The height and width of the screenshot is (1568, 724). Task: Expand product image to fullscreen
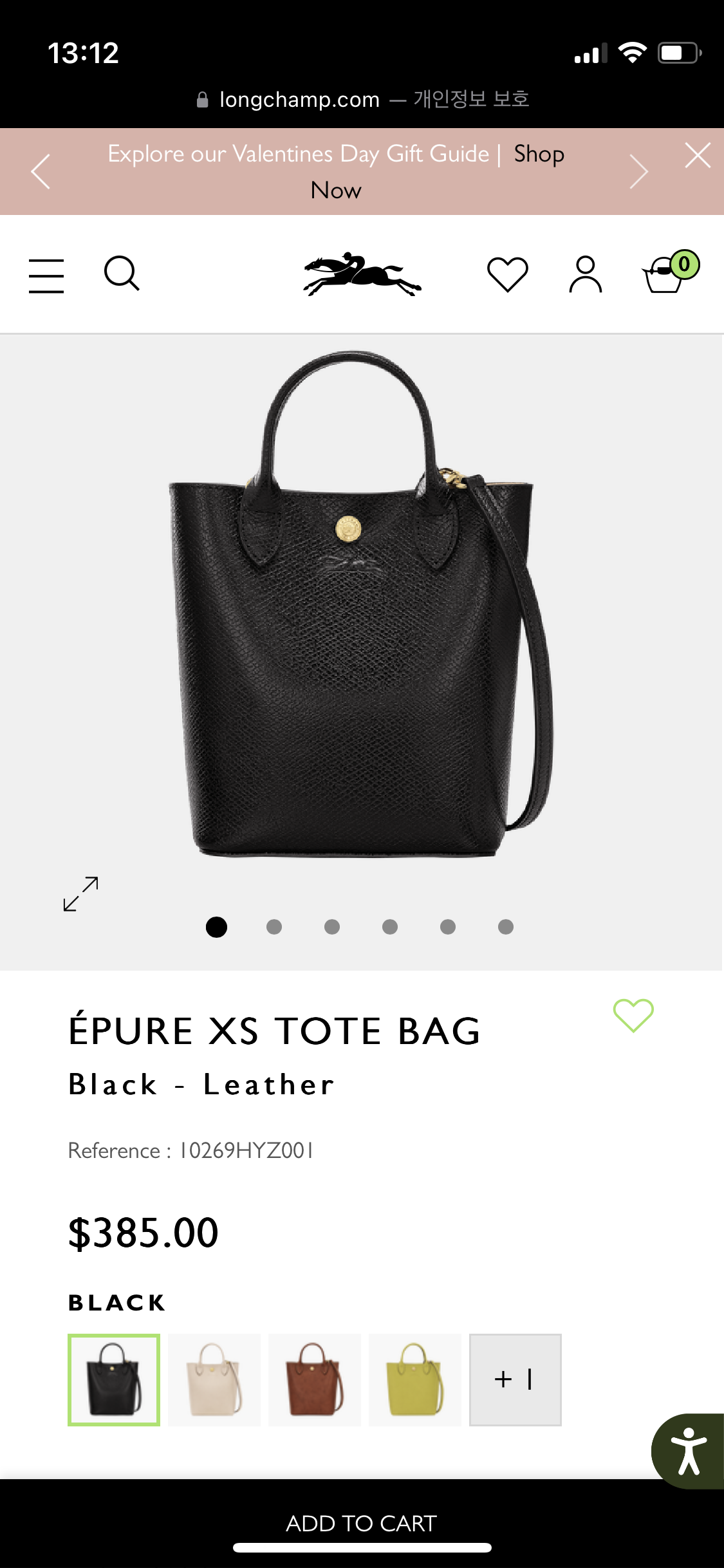[x=81, y=893]
